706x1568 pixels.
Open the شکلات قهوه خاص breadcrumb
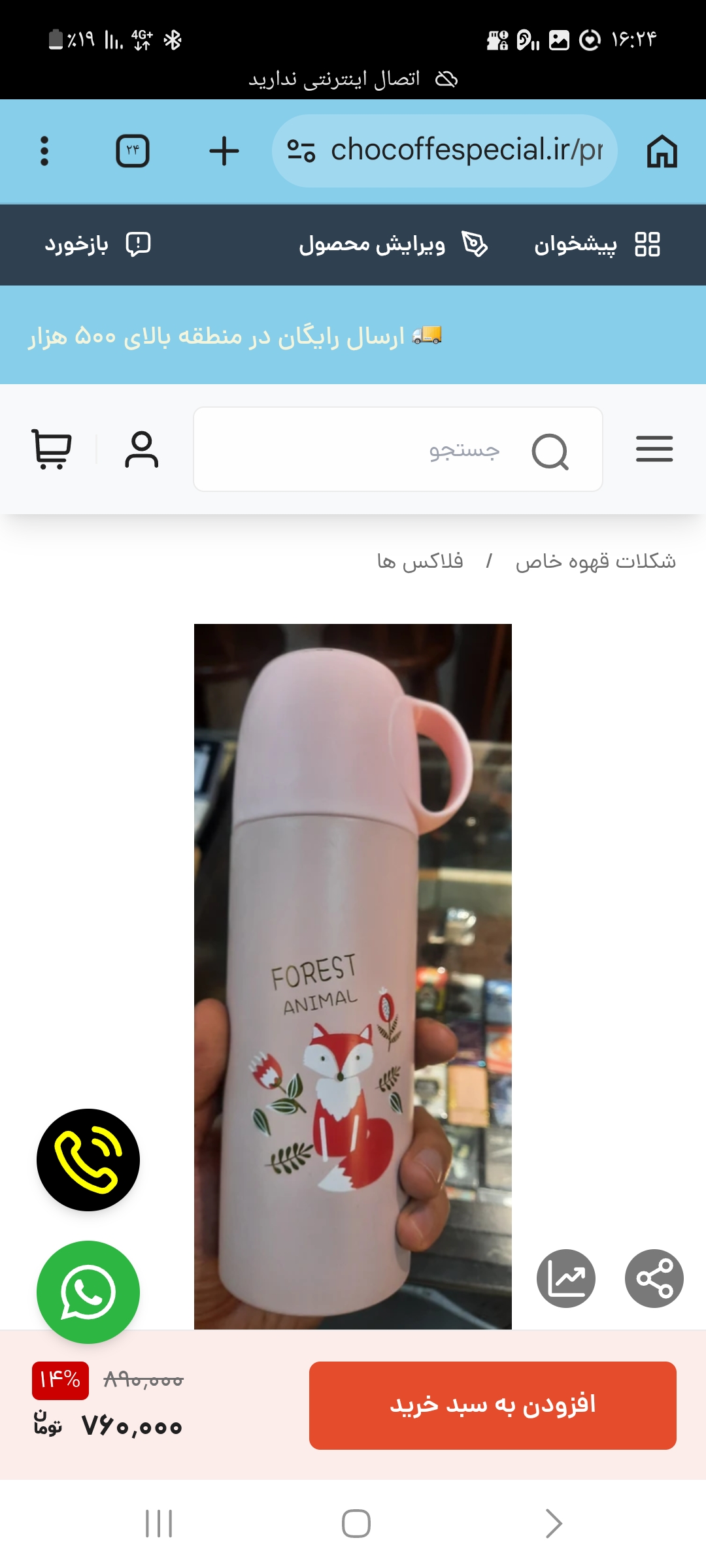[595, 561]
